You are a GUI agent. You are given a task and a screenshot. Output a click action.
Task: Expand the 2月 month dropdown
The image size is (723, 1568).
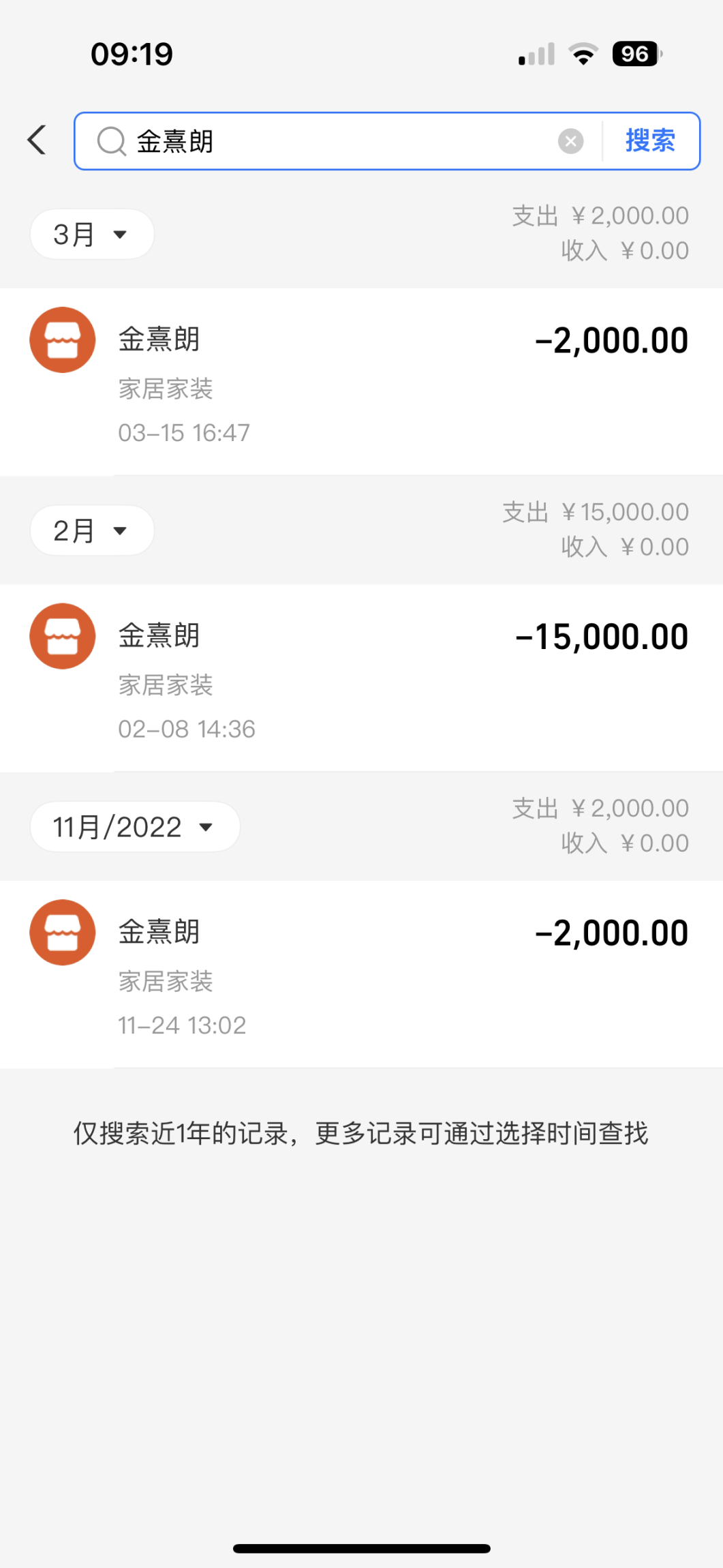click(91, 530)
